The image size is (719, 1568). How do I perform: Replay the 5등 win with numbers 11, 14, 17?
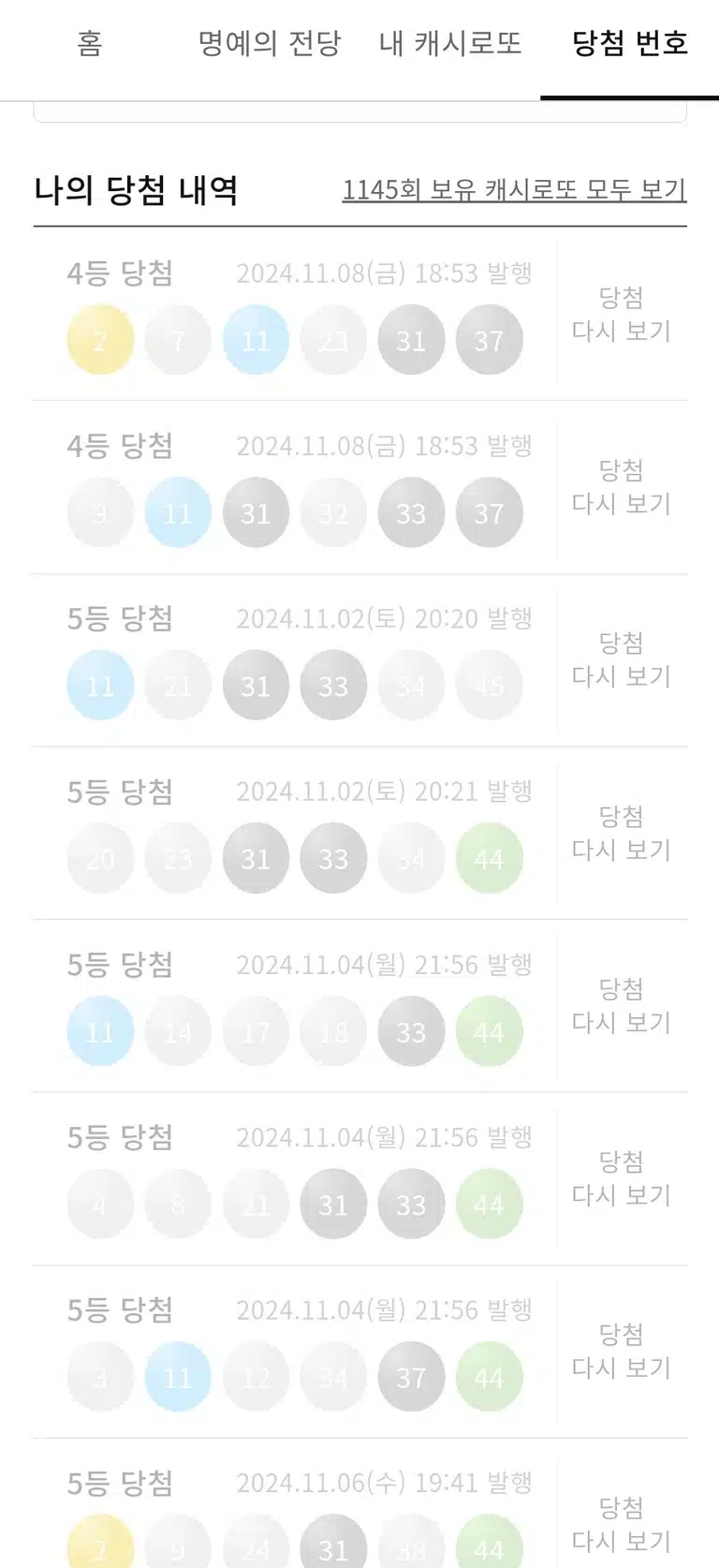(622, 1006)
